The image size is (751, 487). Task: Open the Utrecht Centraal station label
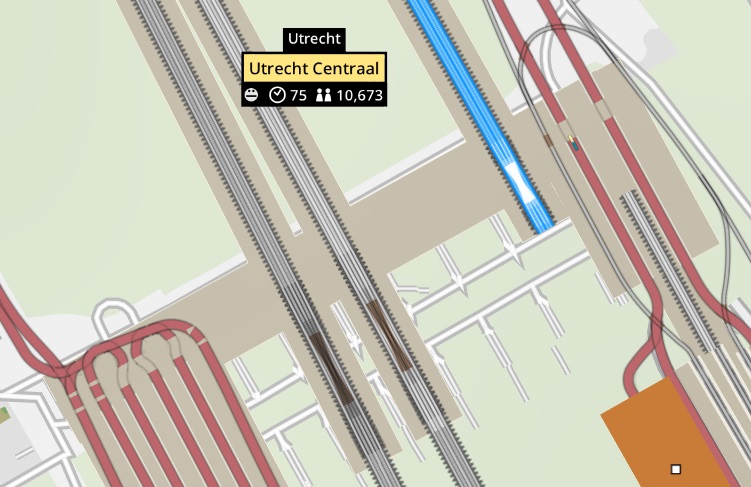click(x=314, y=68)
